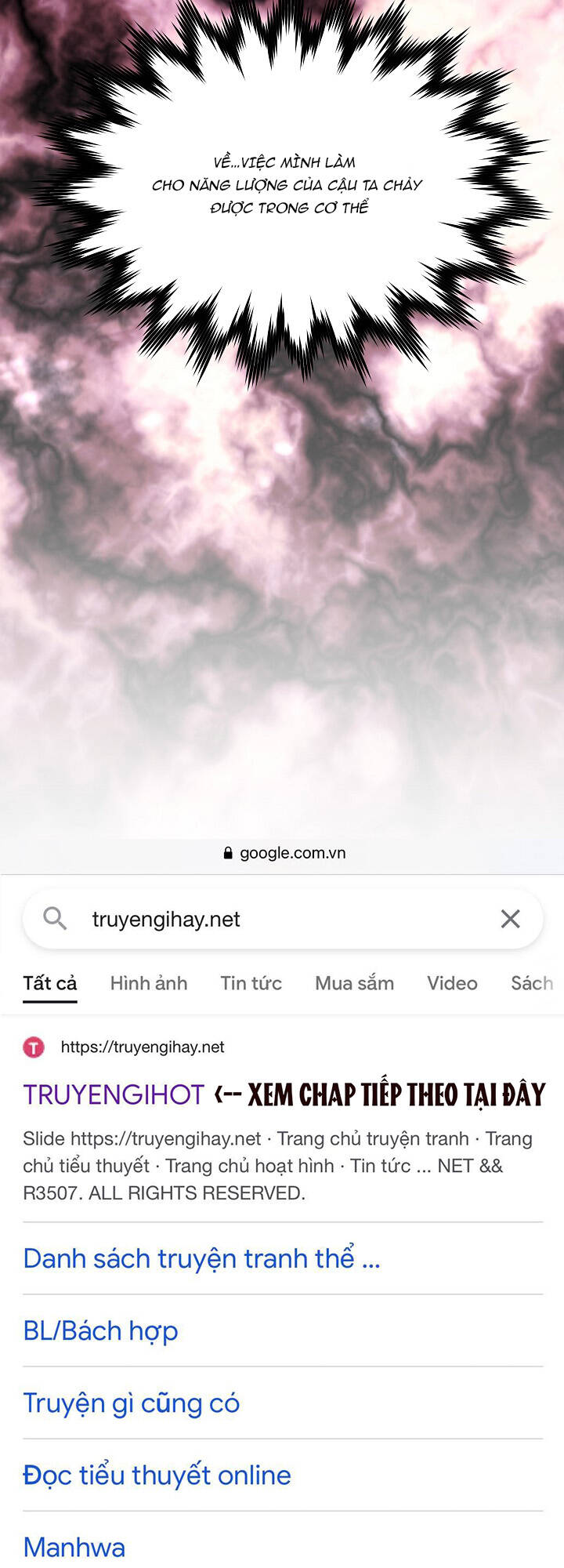This screenshot has height=1568, width=564.
Task: Open the Tin tức tab
Action: tap(251, 983)
